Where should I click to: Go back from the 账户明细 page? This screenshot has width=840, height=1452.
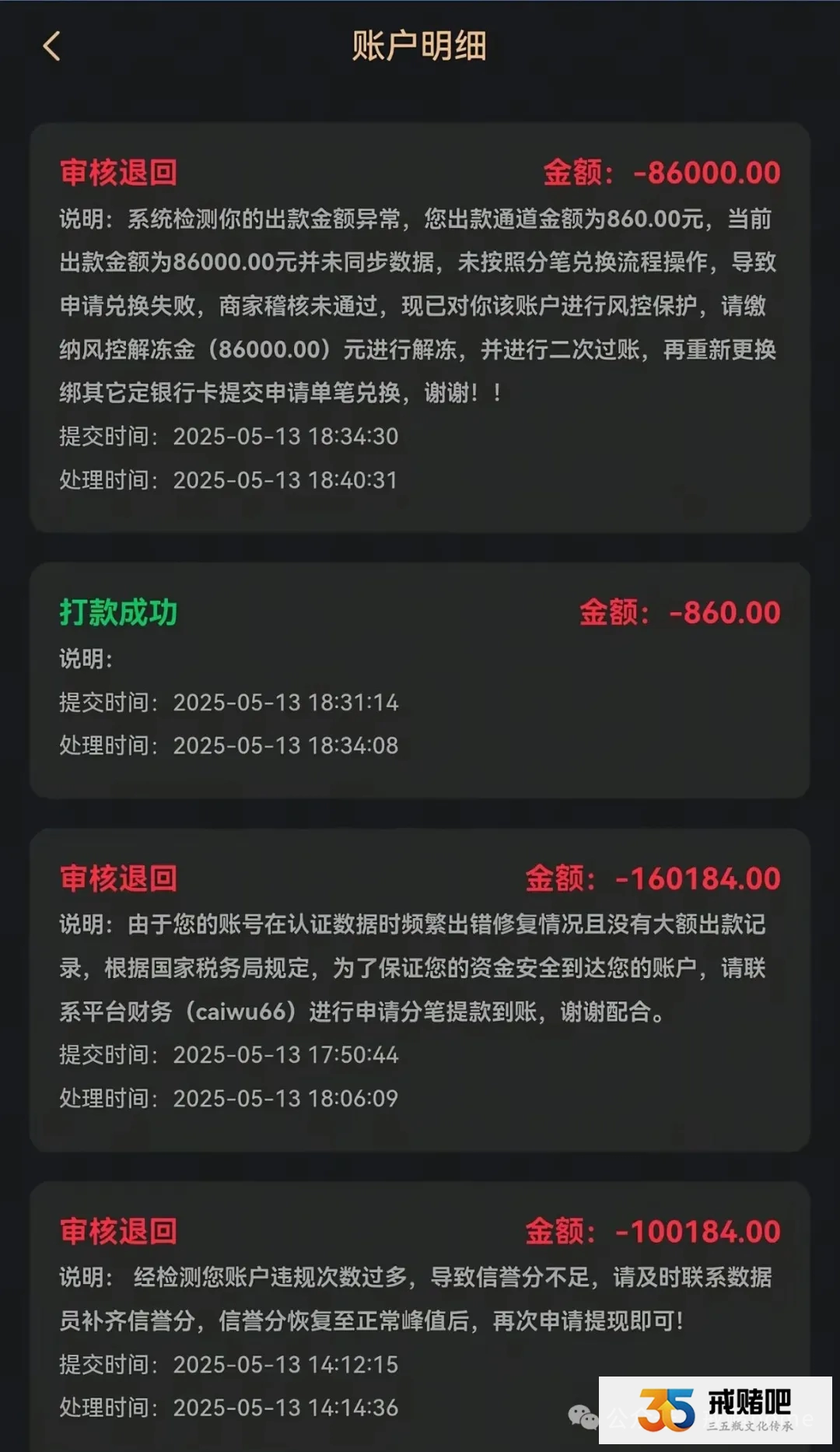(x=51, y=47)
